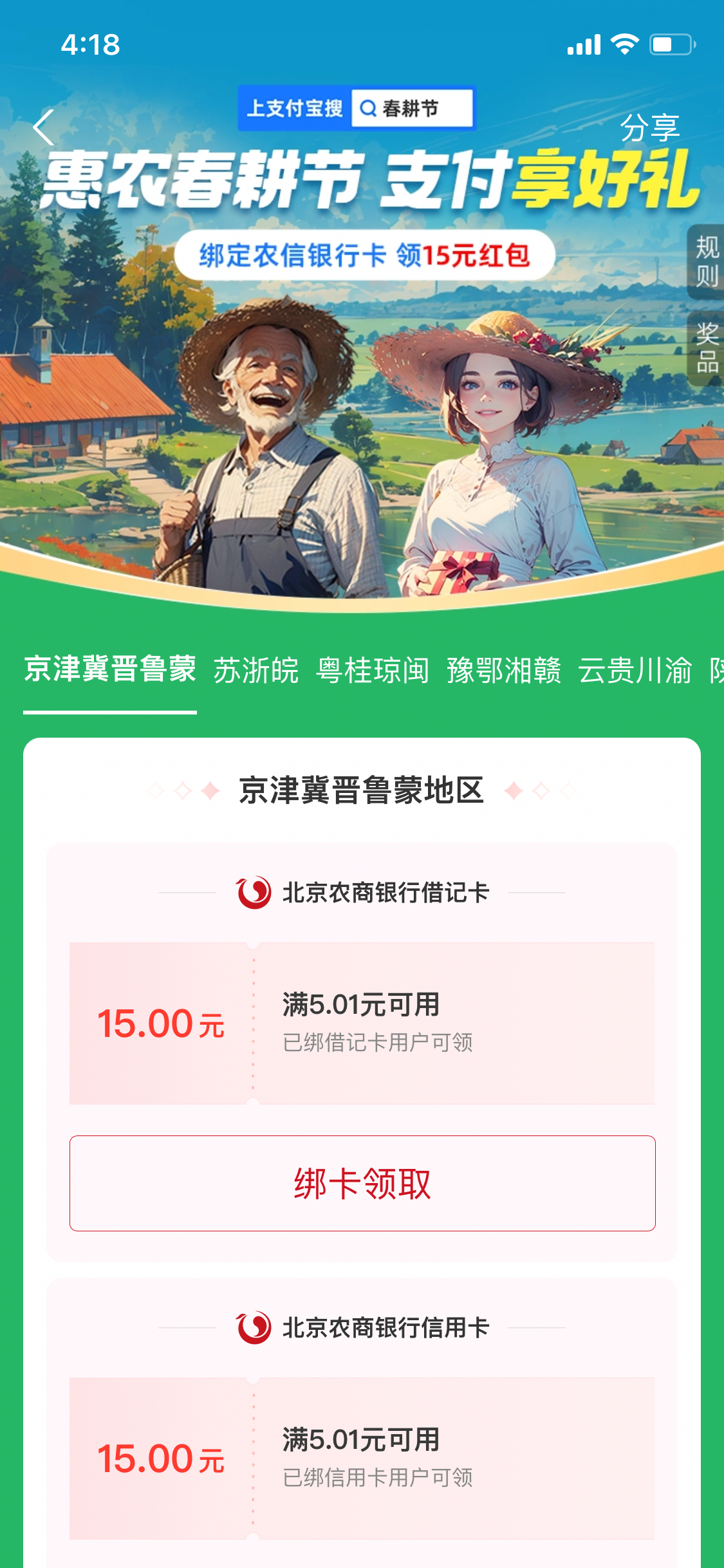Select the 云贵川渝 region tab
724x1568 pixels.
pyautogui.click(x=637, y=670)
